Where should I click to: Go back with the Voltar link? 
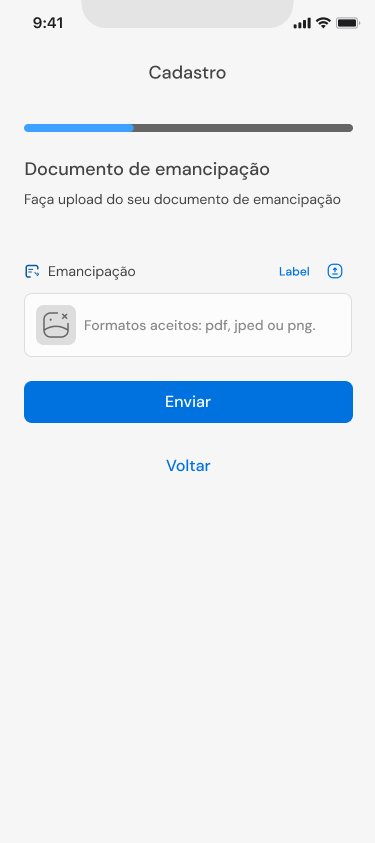(188, 466)
